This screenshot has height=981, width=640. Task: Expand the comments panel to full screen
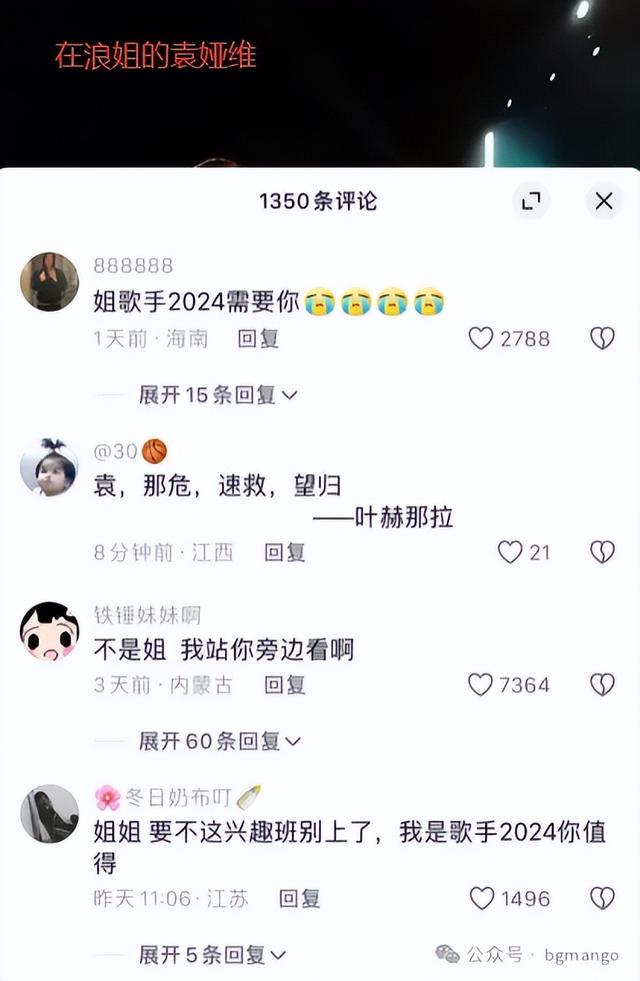[531, 201]
